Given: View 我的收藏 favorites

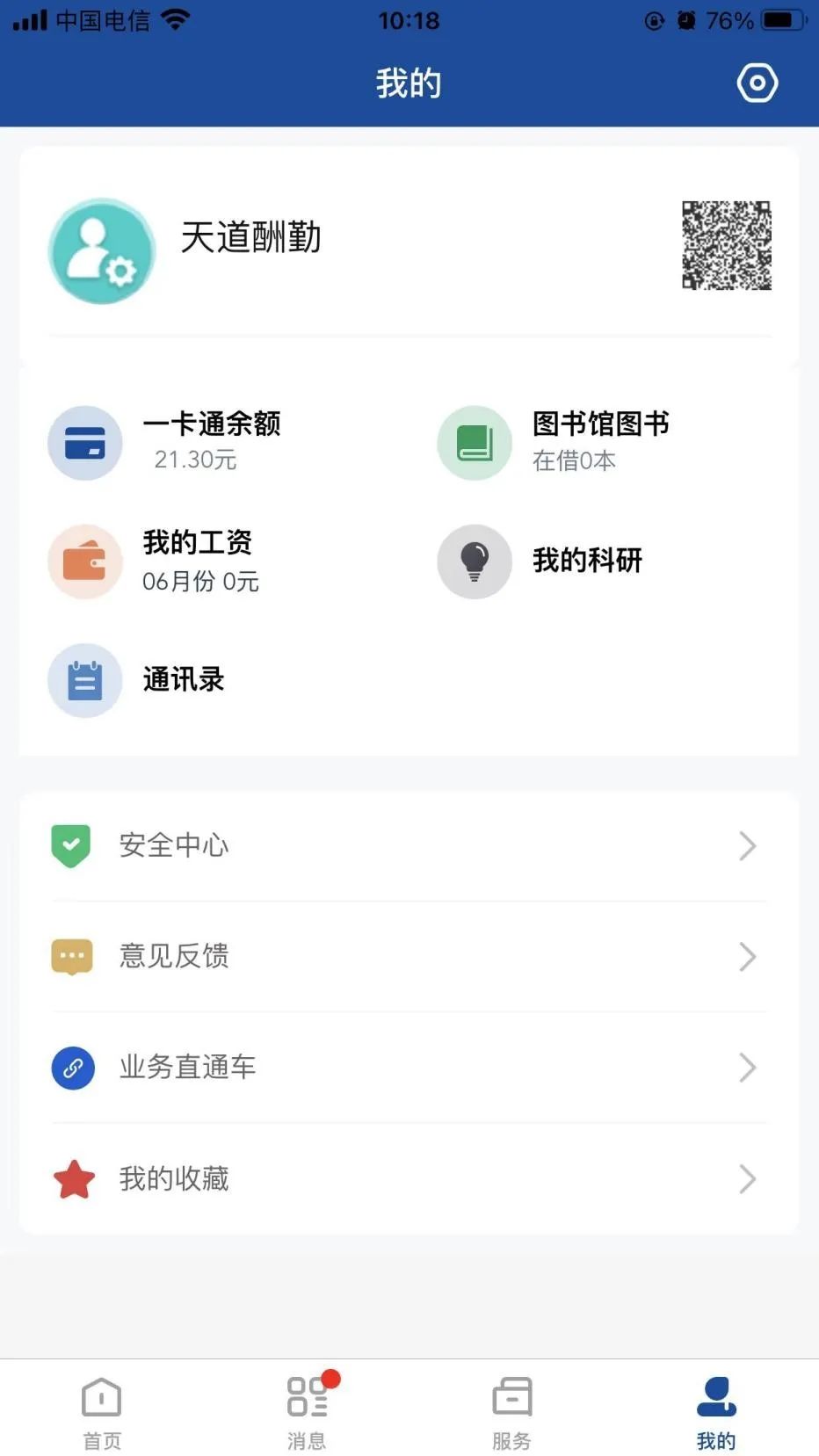Looking at the screenshot, I should 409,1178.
